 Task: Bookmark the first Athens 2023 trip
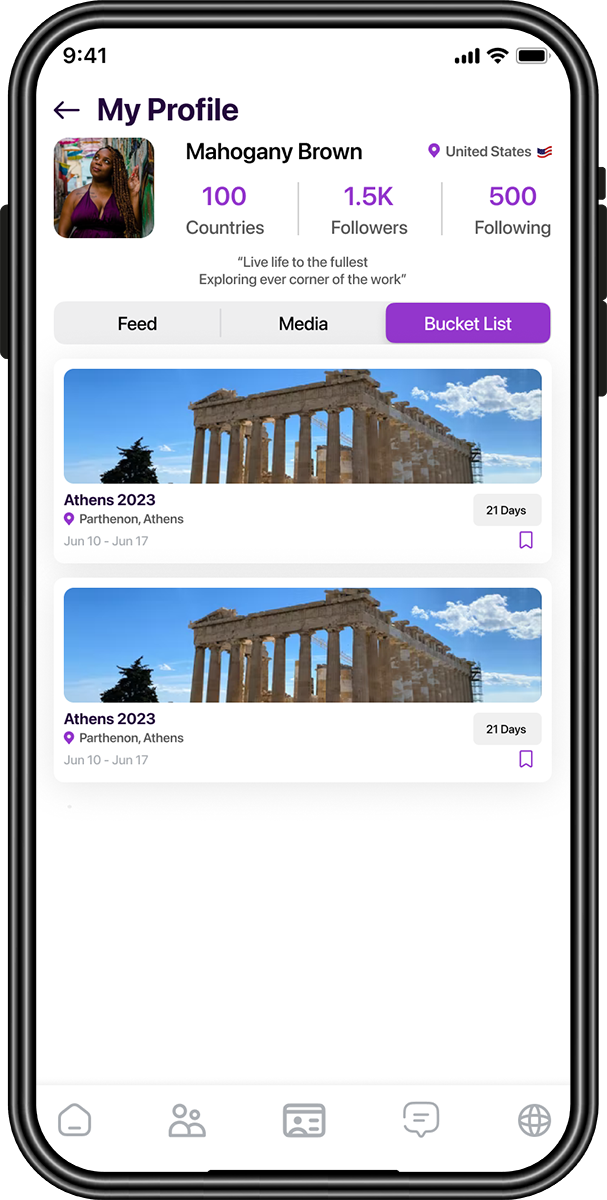pyautogui.click(x=526, y=541)
